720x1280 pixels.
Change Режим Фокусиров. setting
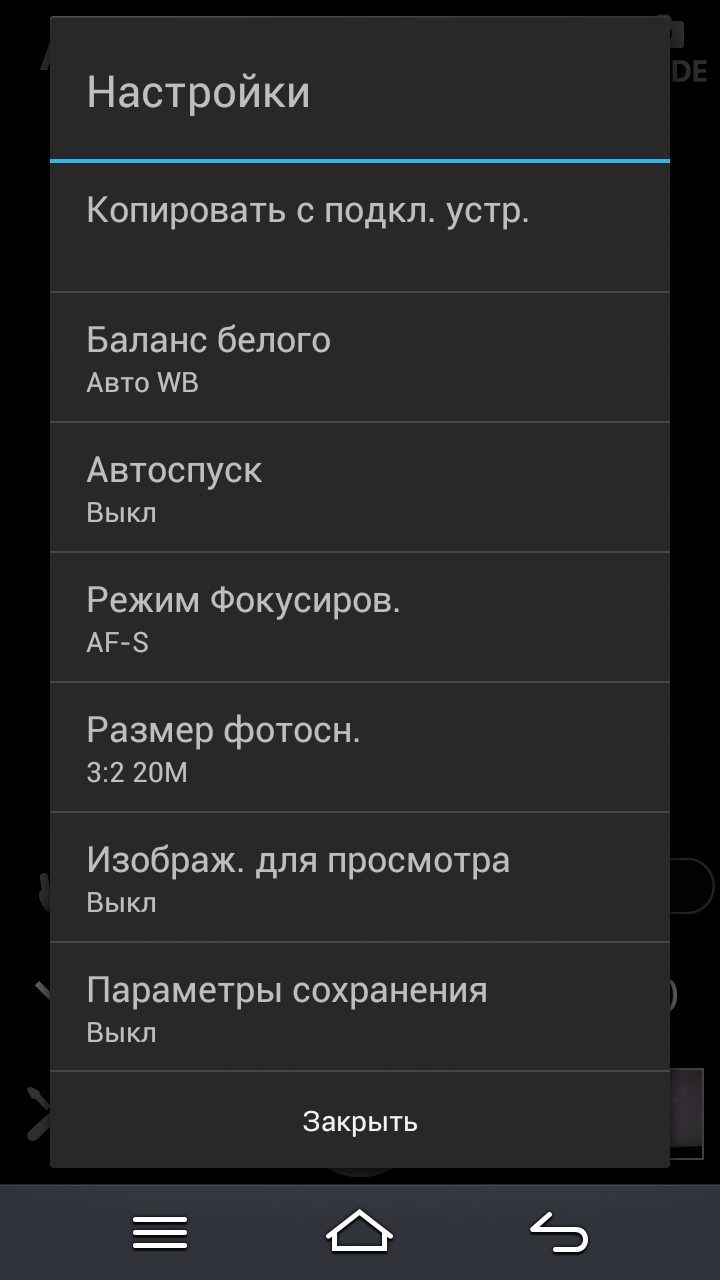[360, 617]
